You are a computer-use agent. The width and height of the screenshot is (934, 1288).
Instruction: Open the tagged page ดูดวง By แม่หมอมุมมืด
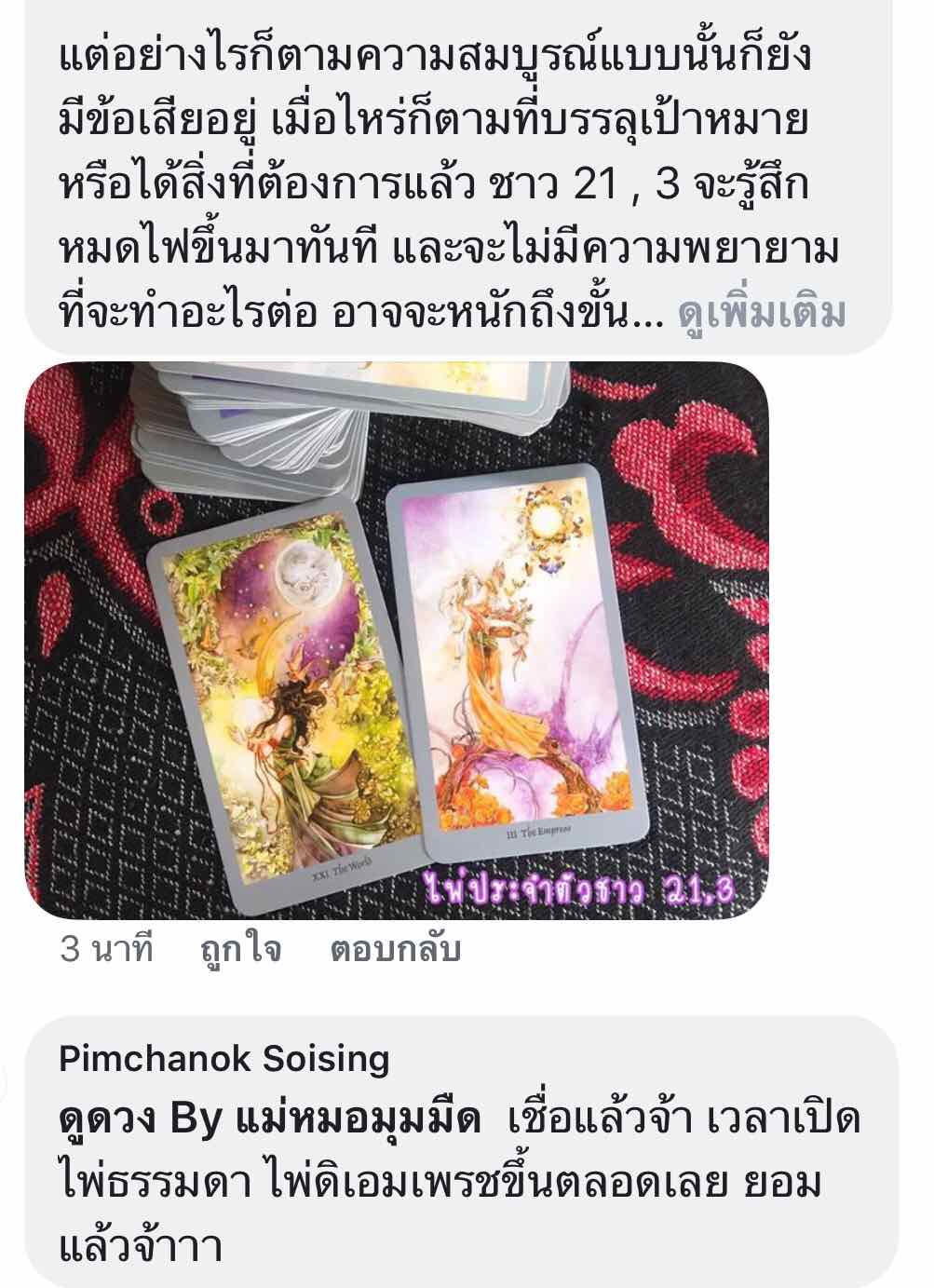pyautogui.click(x=269, y=1119)
